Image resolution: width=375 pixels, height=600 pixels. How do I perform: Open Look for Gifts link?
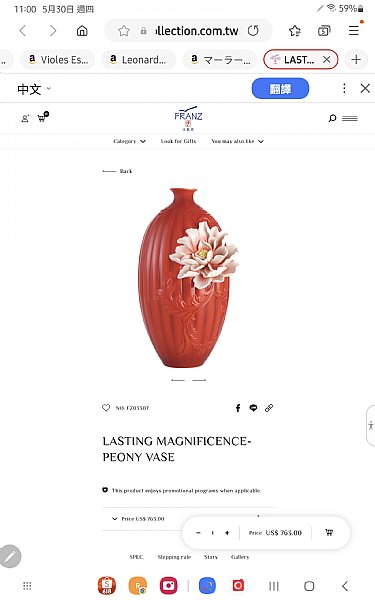[178, 141]
